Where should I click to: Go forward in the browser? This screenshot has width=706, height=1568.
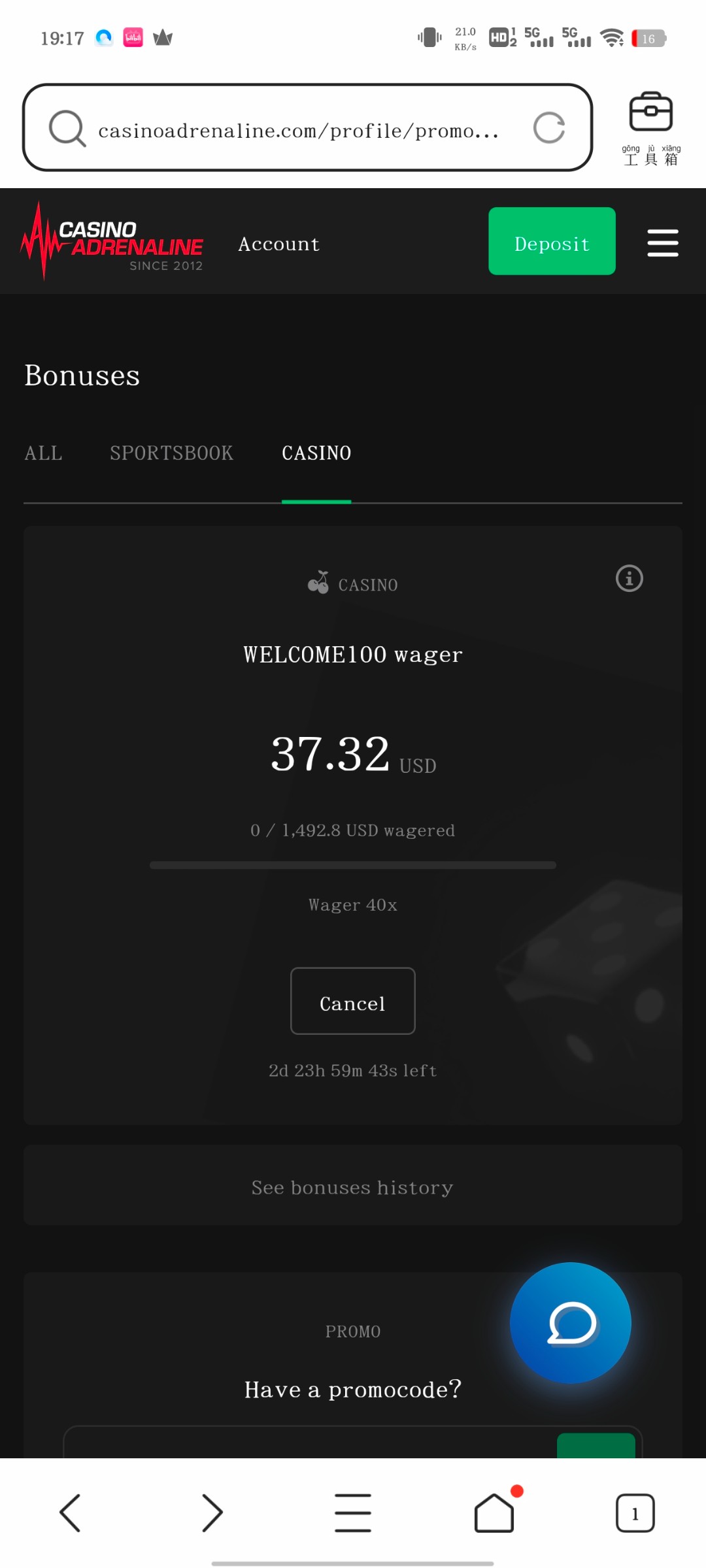[x=212, y=1512]
